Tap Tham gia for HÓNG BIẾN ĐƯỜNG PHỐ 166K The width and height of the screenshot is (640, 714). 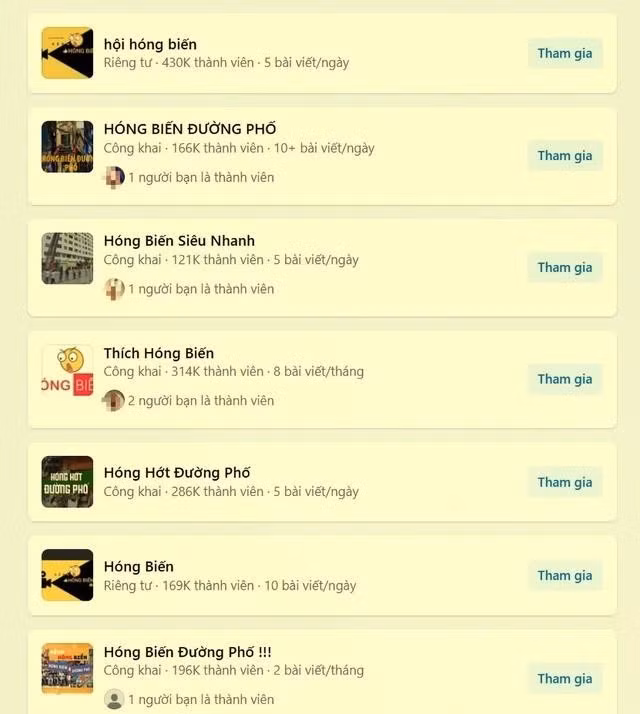coord(565,155)
